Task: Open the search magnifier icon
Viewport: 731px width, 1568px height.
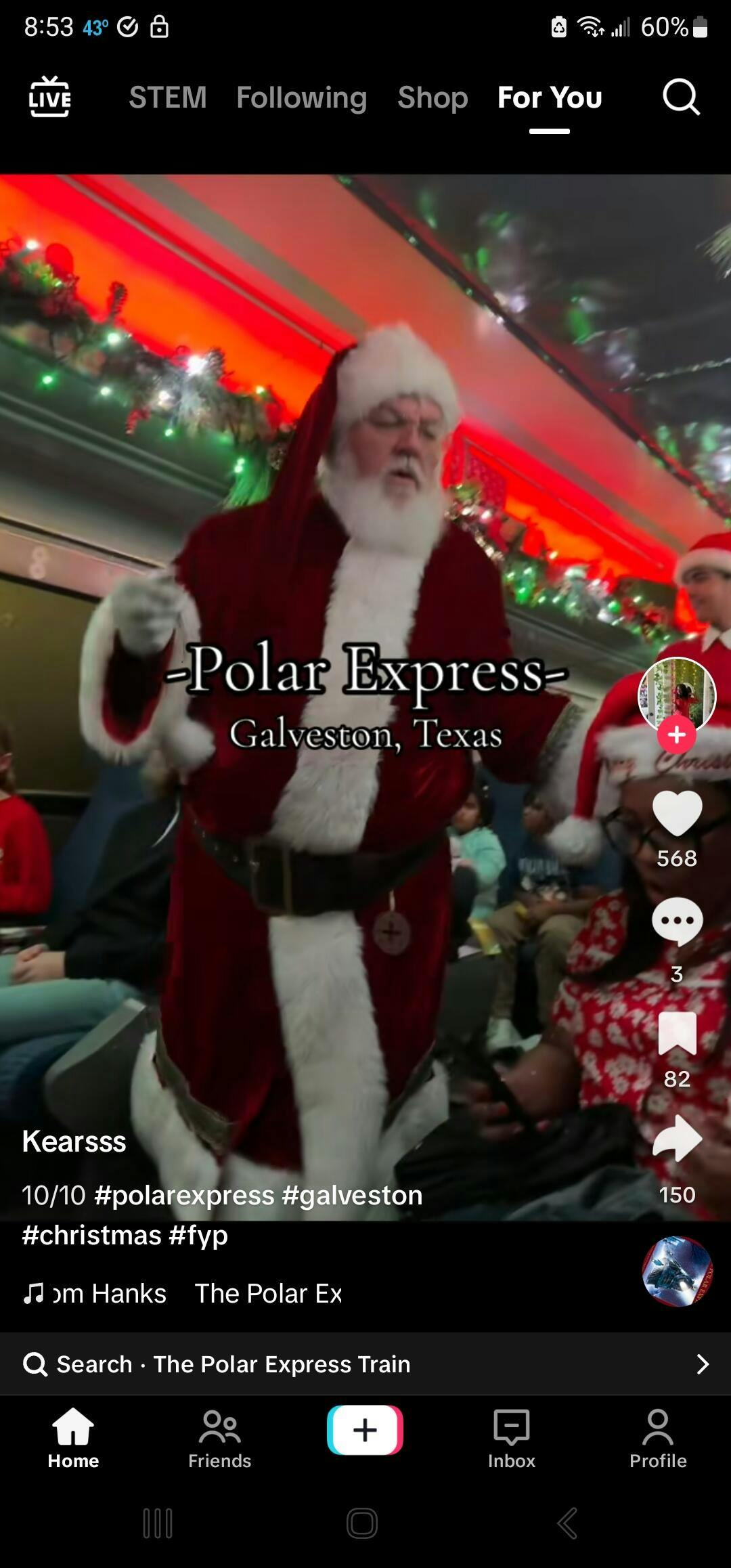Action: point(680,97)
